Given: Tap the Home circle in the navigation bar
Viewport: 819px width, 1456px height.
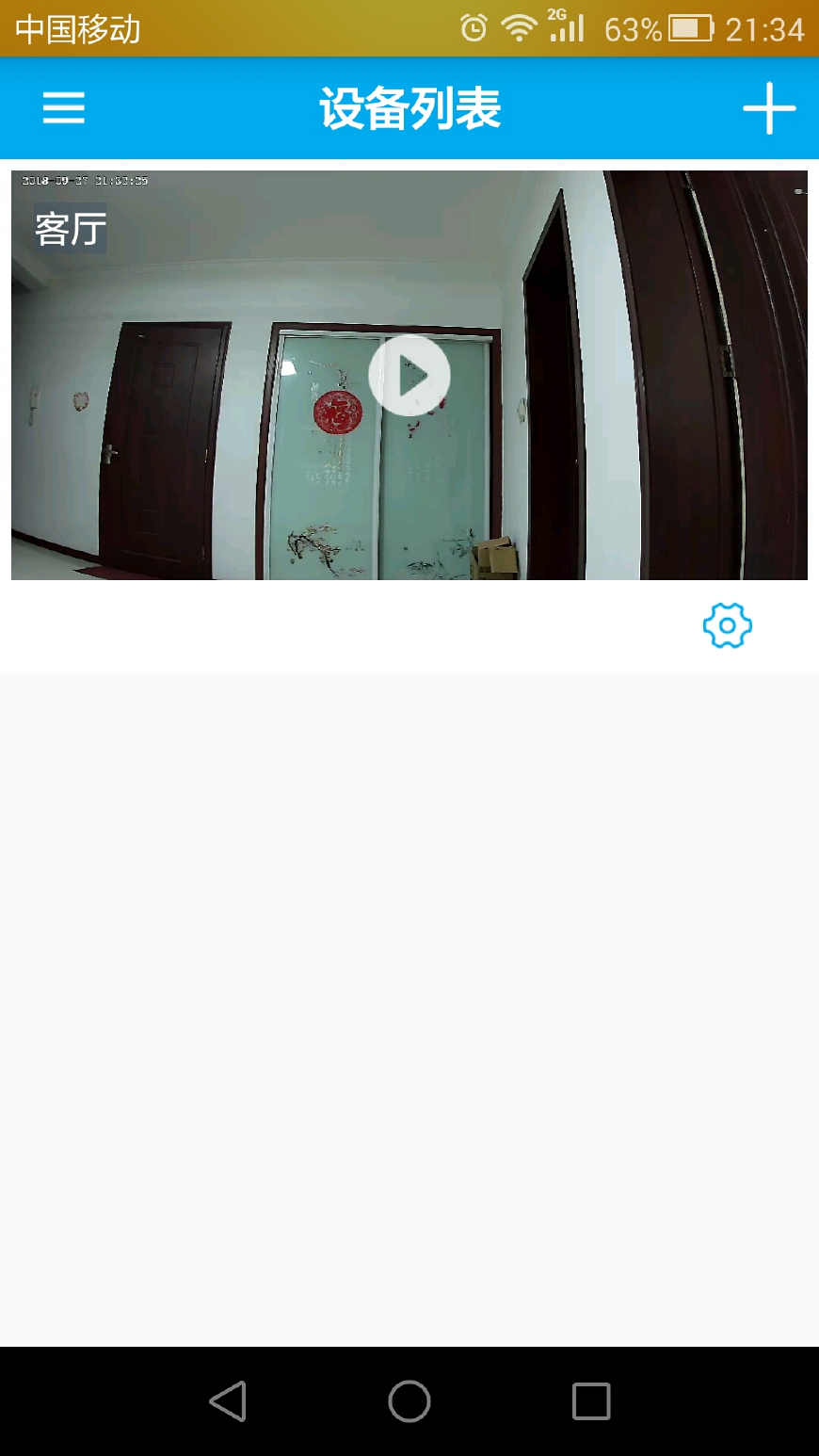Looking at the screenshot, I should 409,1400.
